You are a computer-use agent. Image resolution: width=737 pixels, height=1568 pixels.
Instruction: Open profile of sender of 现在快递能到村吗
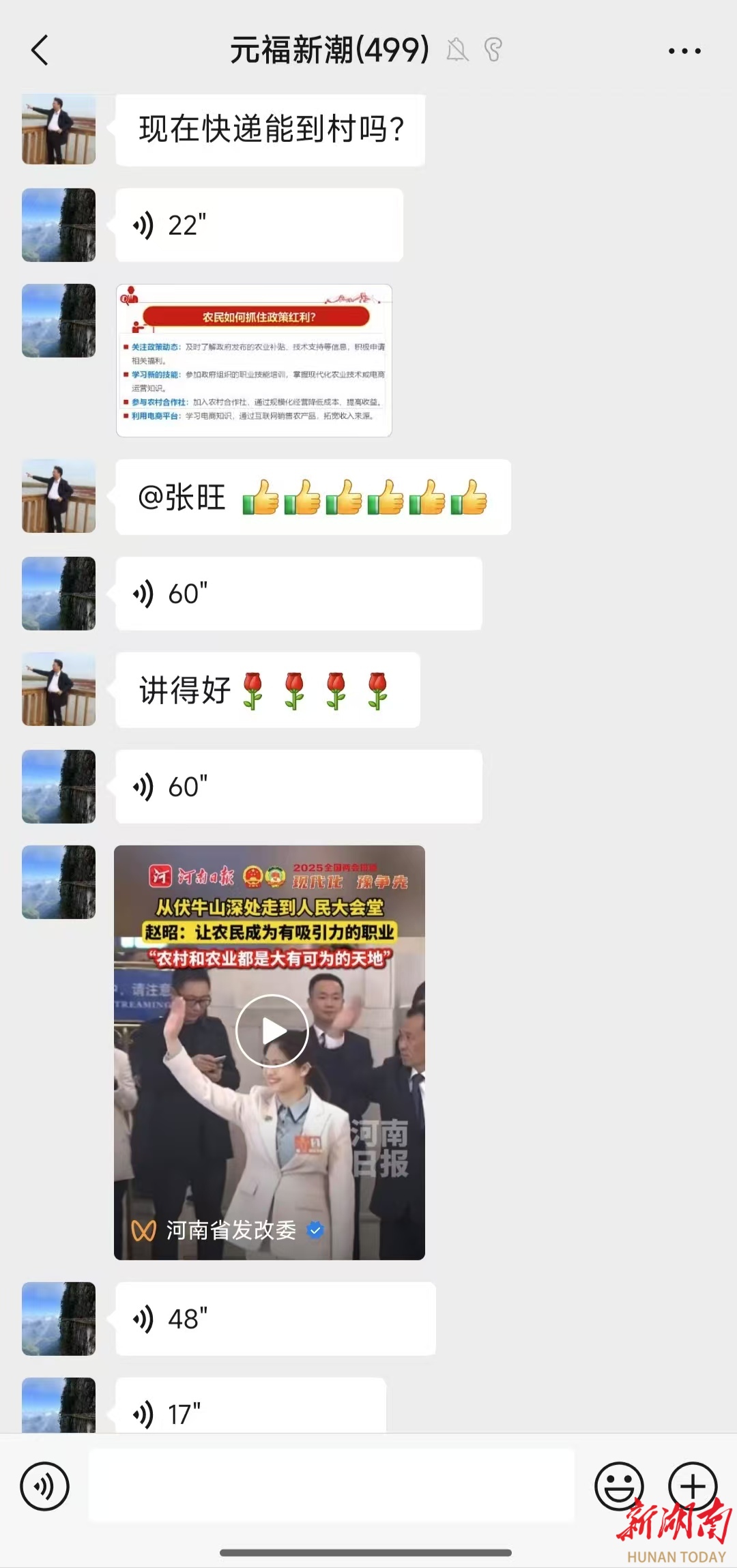59,129
